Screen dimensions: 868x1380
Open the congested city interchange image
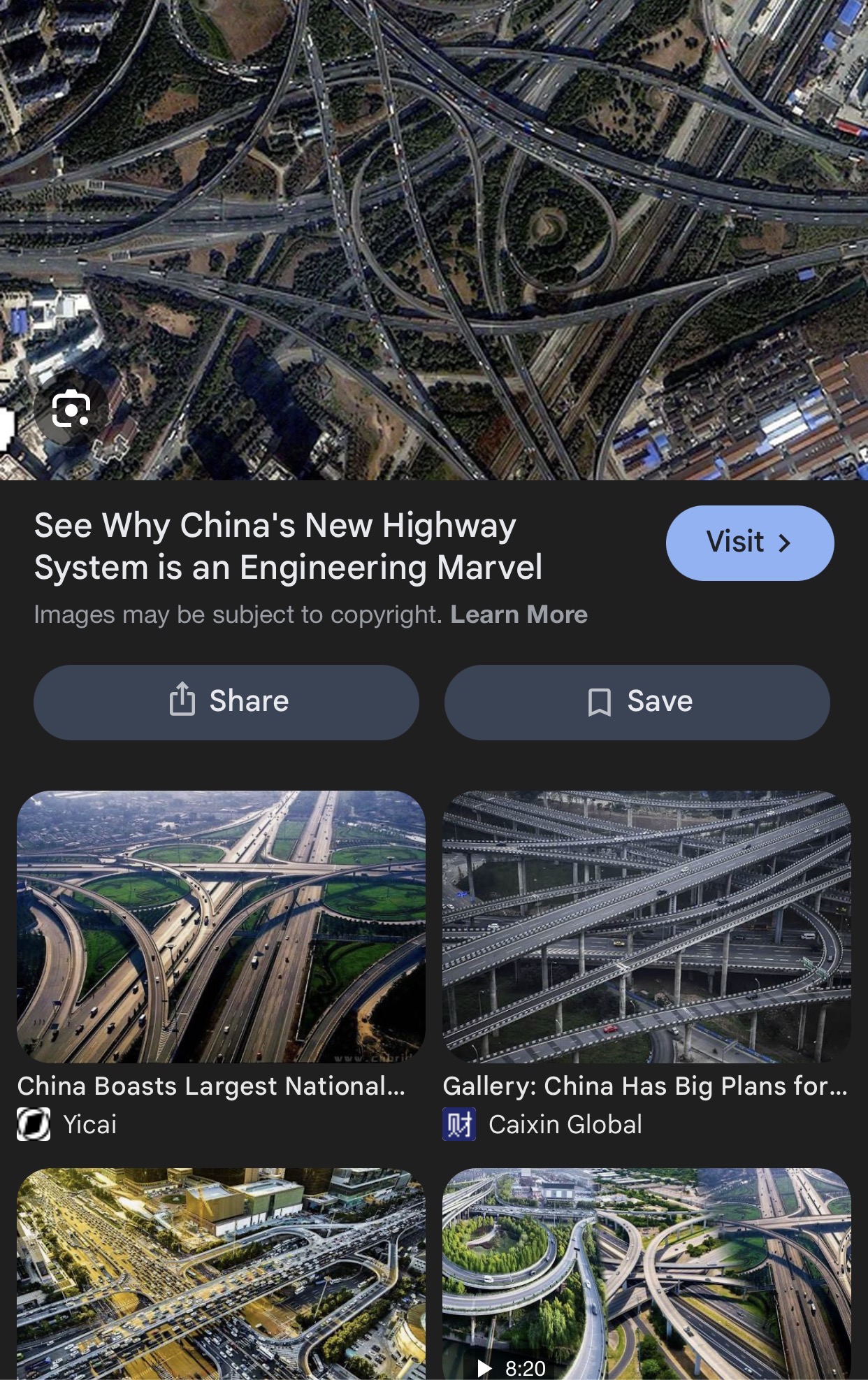coord(221,1272)
